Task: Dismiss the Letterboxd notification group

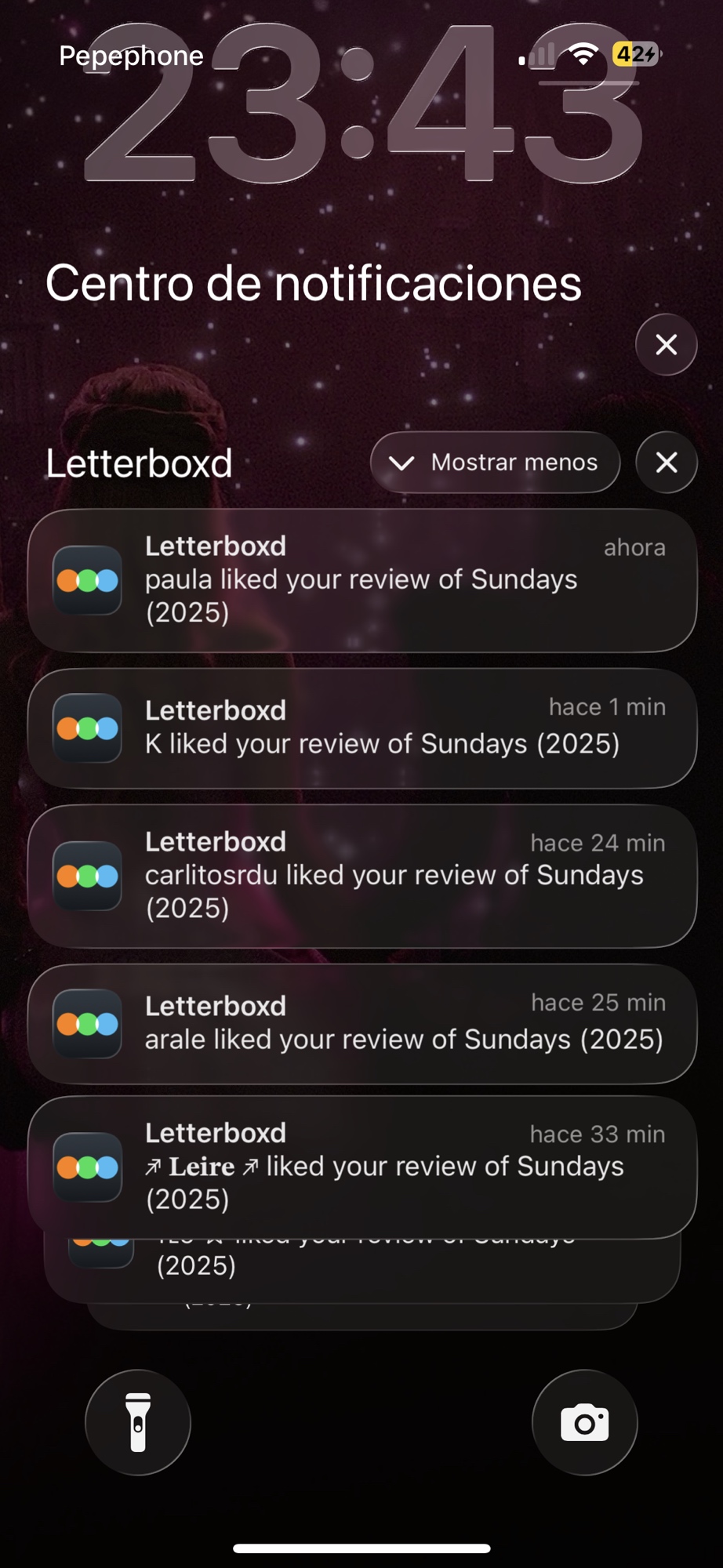Action: (666, 463)
